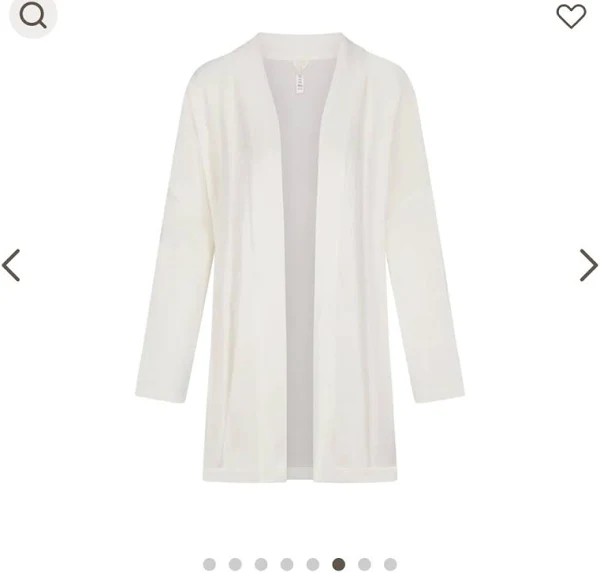Show the next product photo

tap(588, 265)
